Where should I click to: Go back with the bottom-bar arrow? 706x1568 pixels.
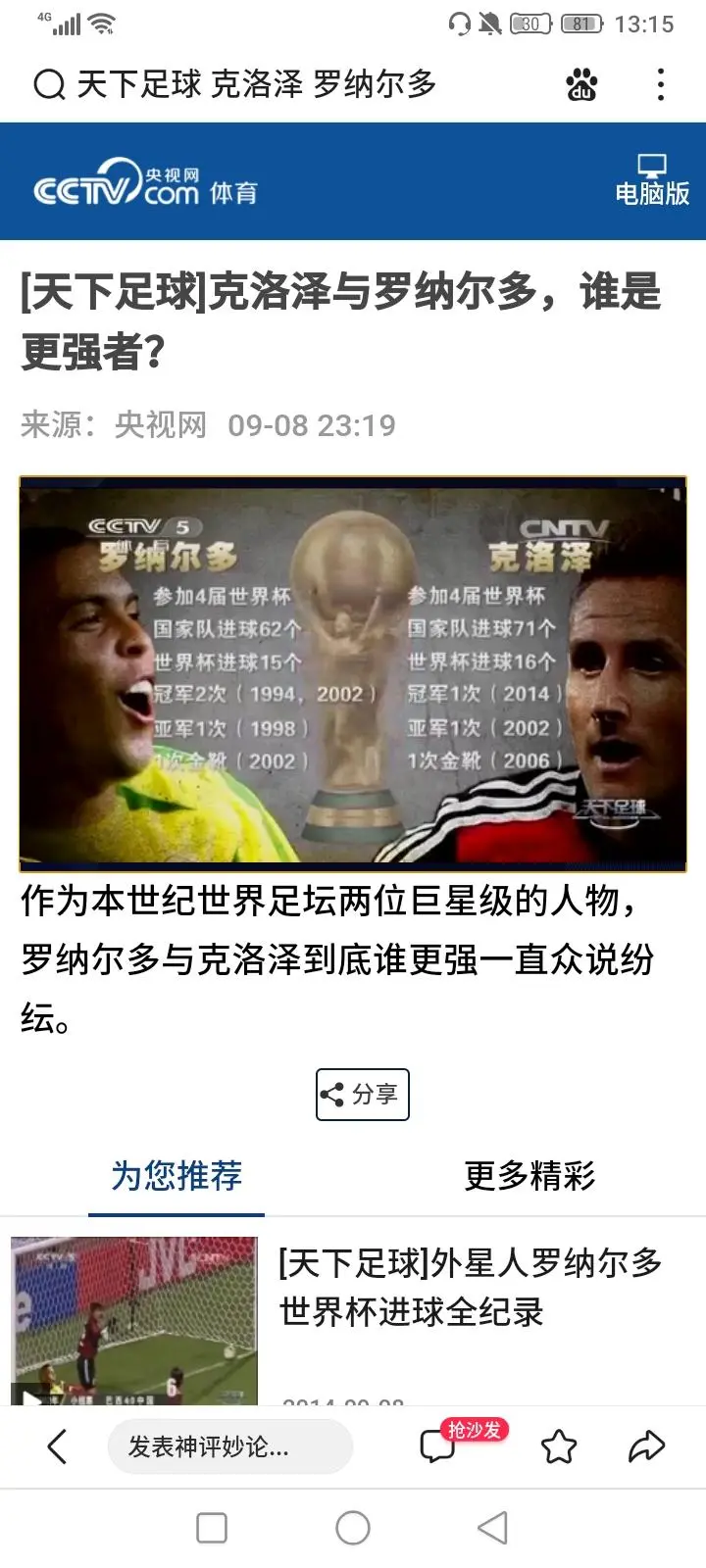click(57, 1446)
